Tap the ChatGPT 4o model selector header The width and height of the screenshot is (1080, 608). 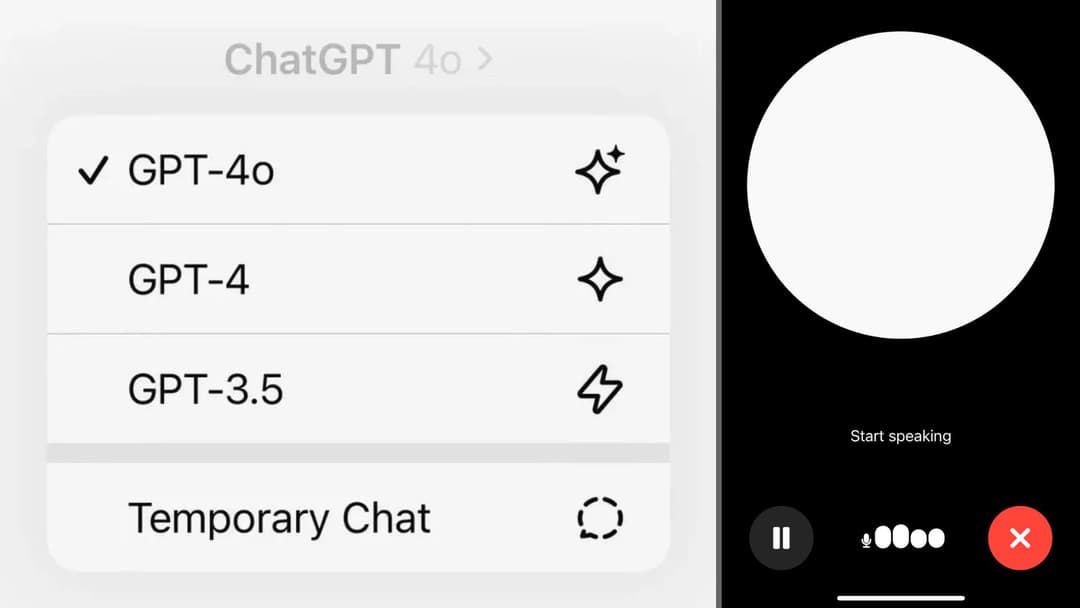[x=357, y=60]
